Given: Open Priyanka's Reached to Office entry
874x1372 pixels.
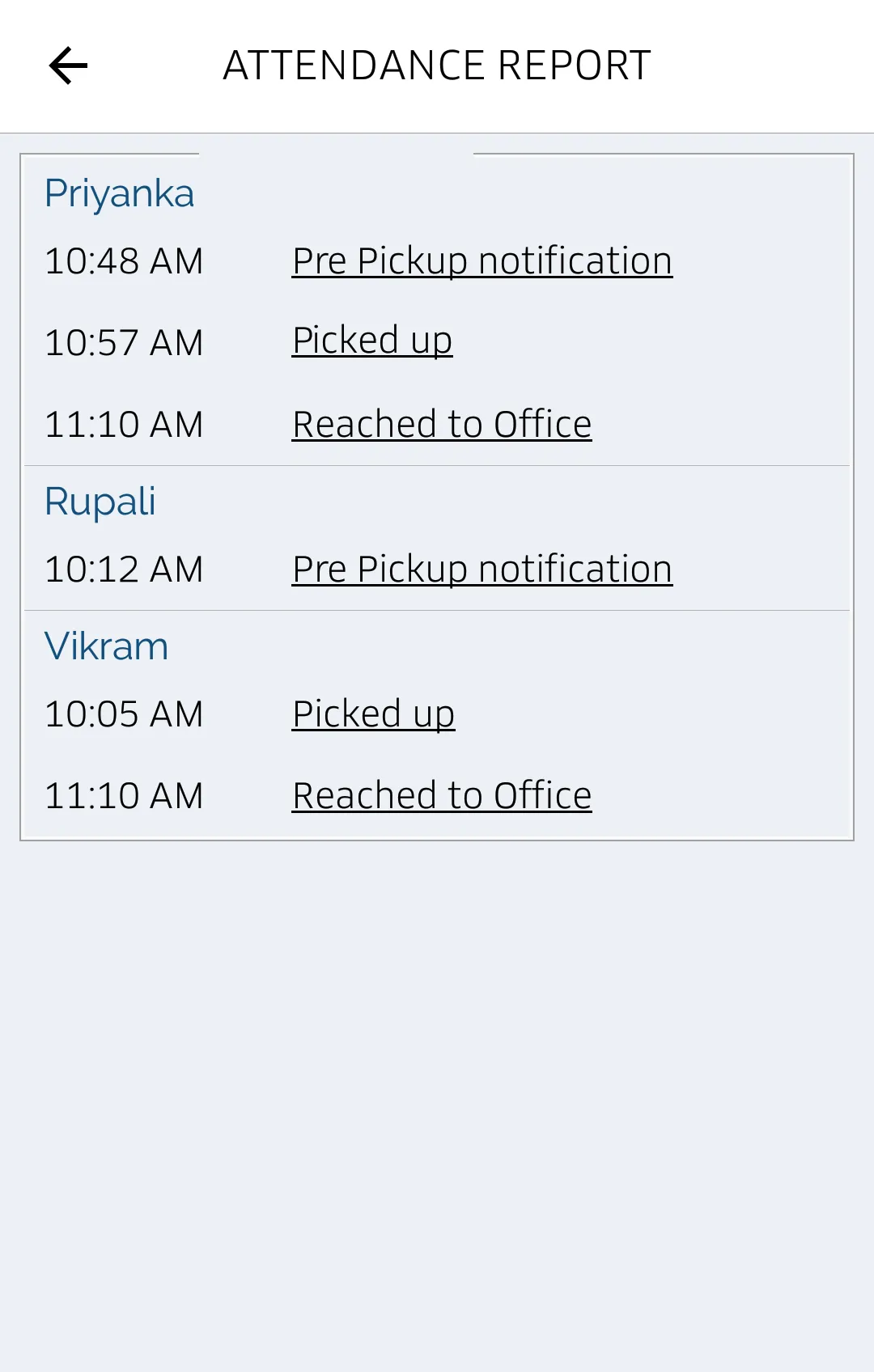Looking at the screenshot, I should tap(442, 423).
